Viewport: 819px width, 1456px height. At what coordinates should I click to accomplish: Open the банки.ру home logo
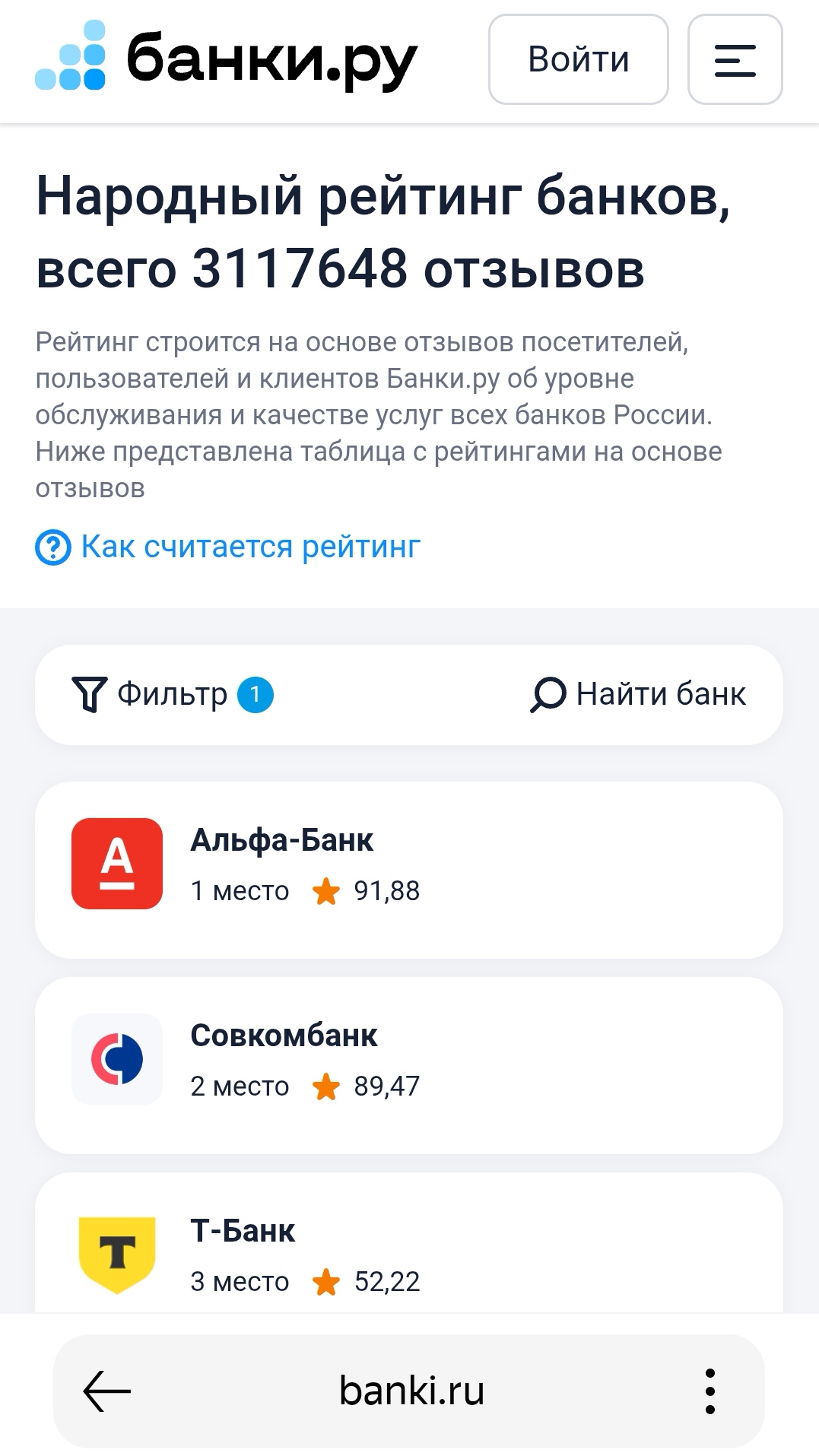click(227, 59)
